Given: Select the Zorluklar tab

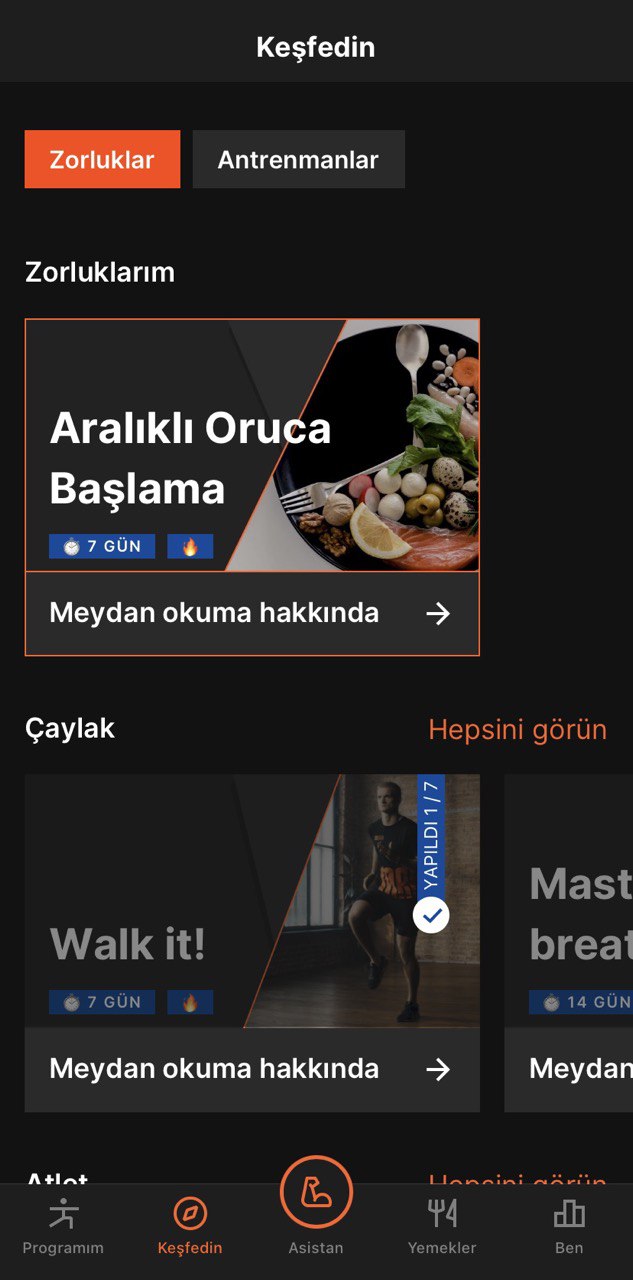Looking at the screenshot, I should click(102, 160).
